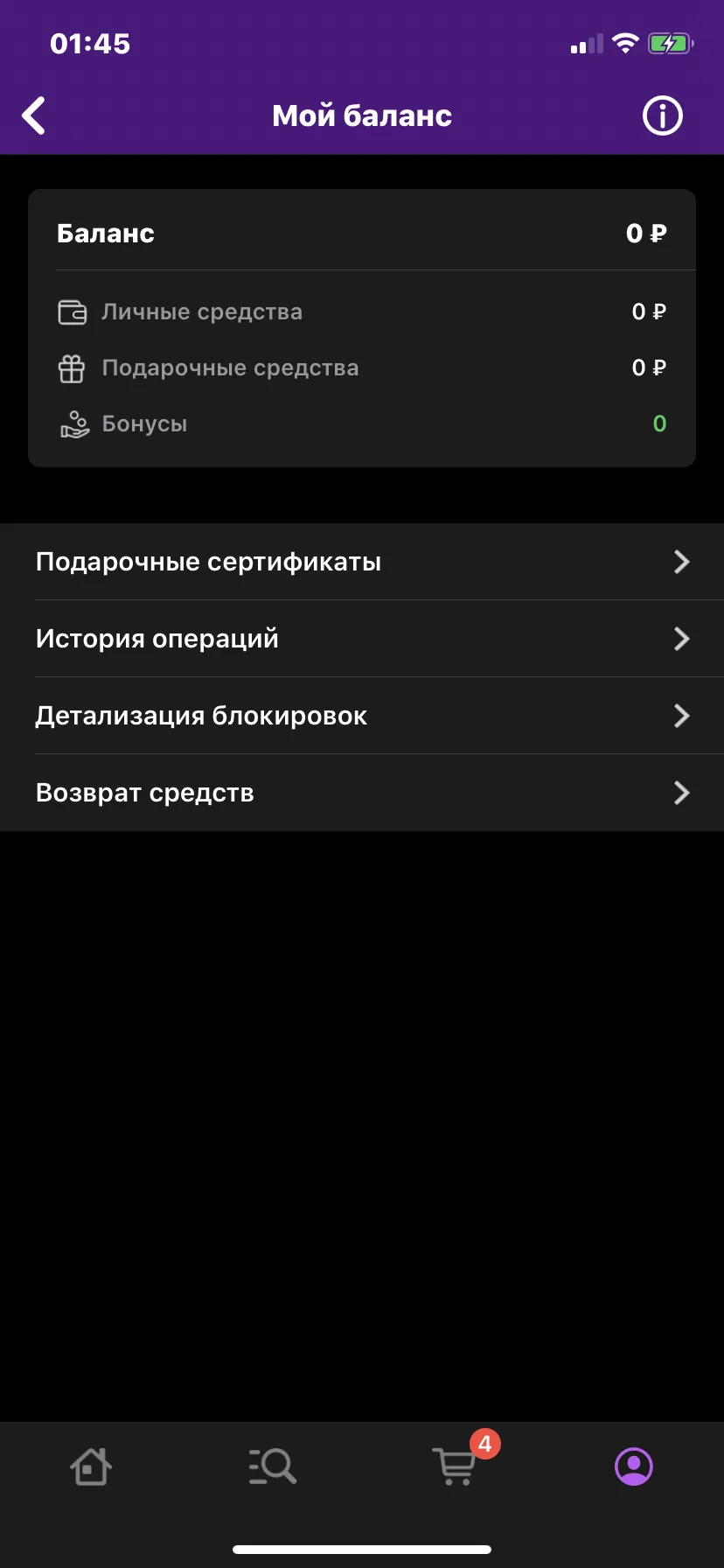This screenshot has width=724, height=1568.
Task: Open the info icon in header
Action: pos(662,115)
